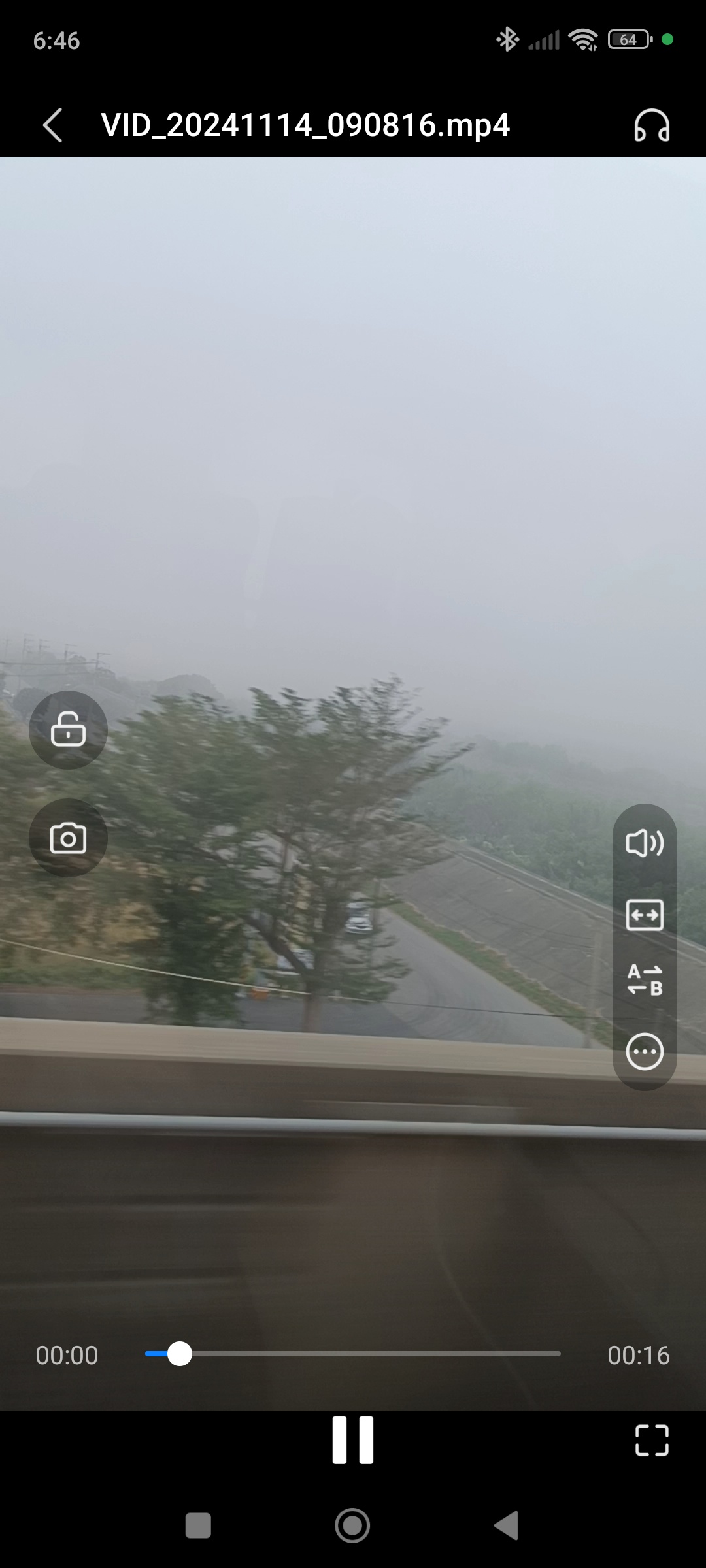Change the video aspect ratio
The width and height of the screenshot is (706, 1568).
coord(645,915)
